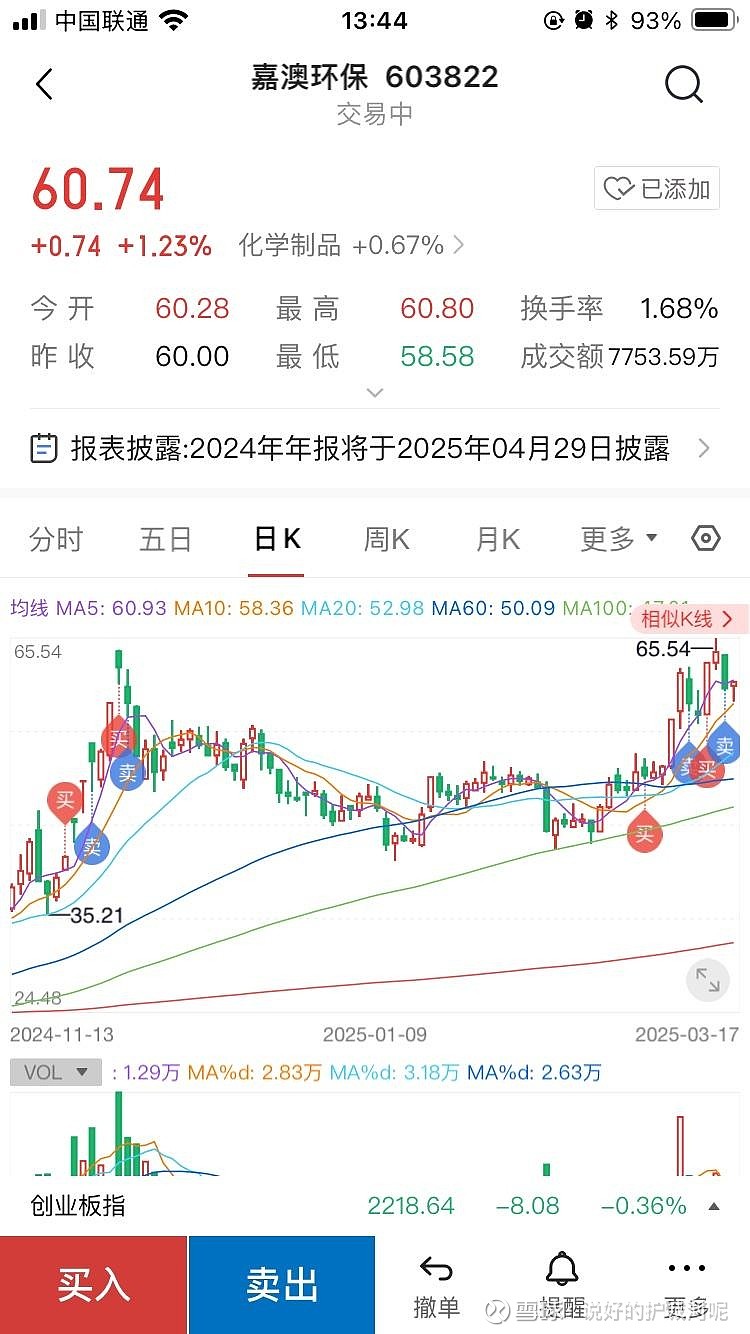
Task: Open 撤单 to cancel orders
Action: 437,1286
